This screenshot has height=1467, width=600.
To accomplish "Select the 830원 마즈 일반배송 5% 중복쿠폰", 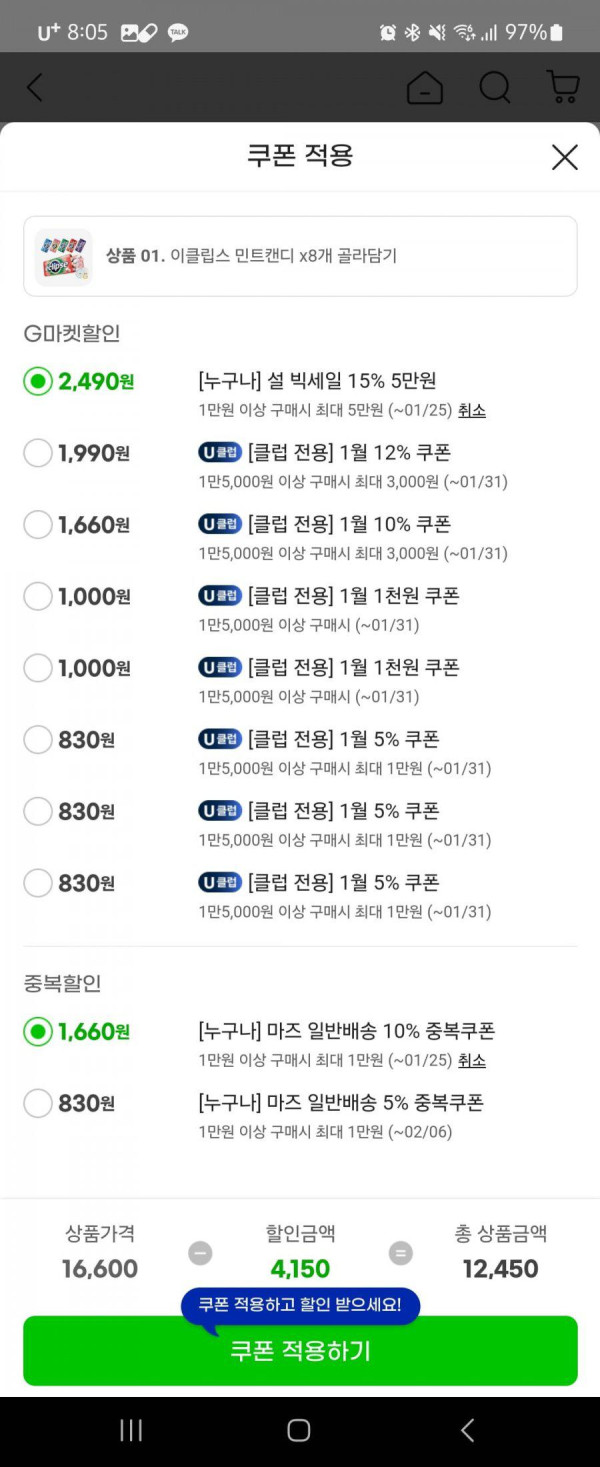I will (x=38, y=1103).
